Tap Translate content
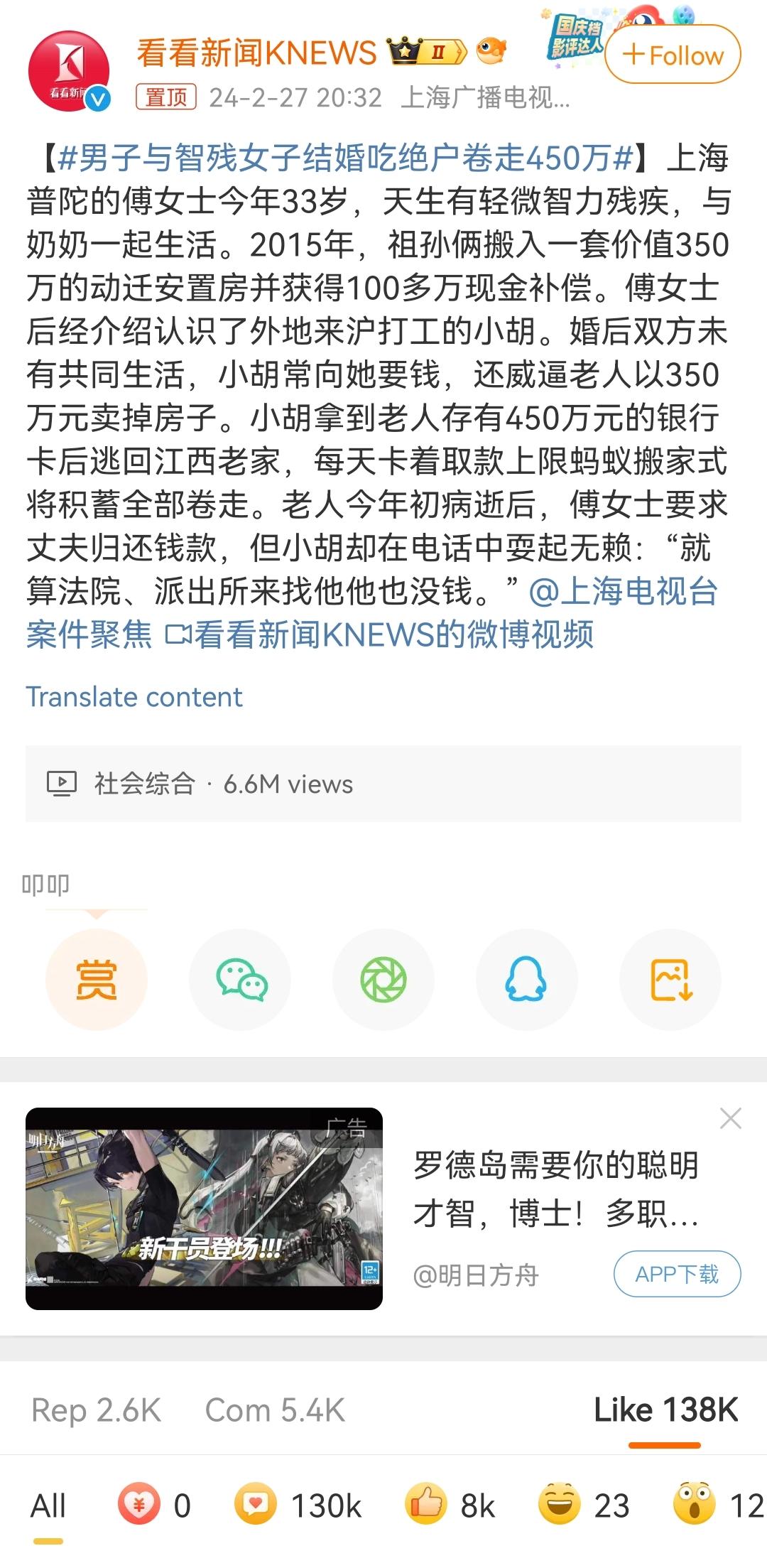 tap(134, 697)
